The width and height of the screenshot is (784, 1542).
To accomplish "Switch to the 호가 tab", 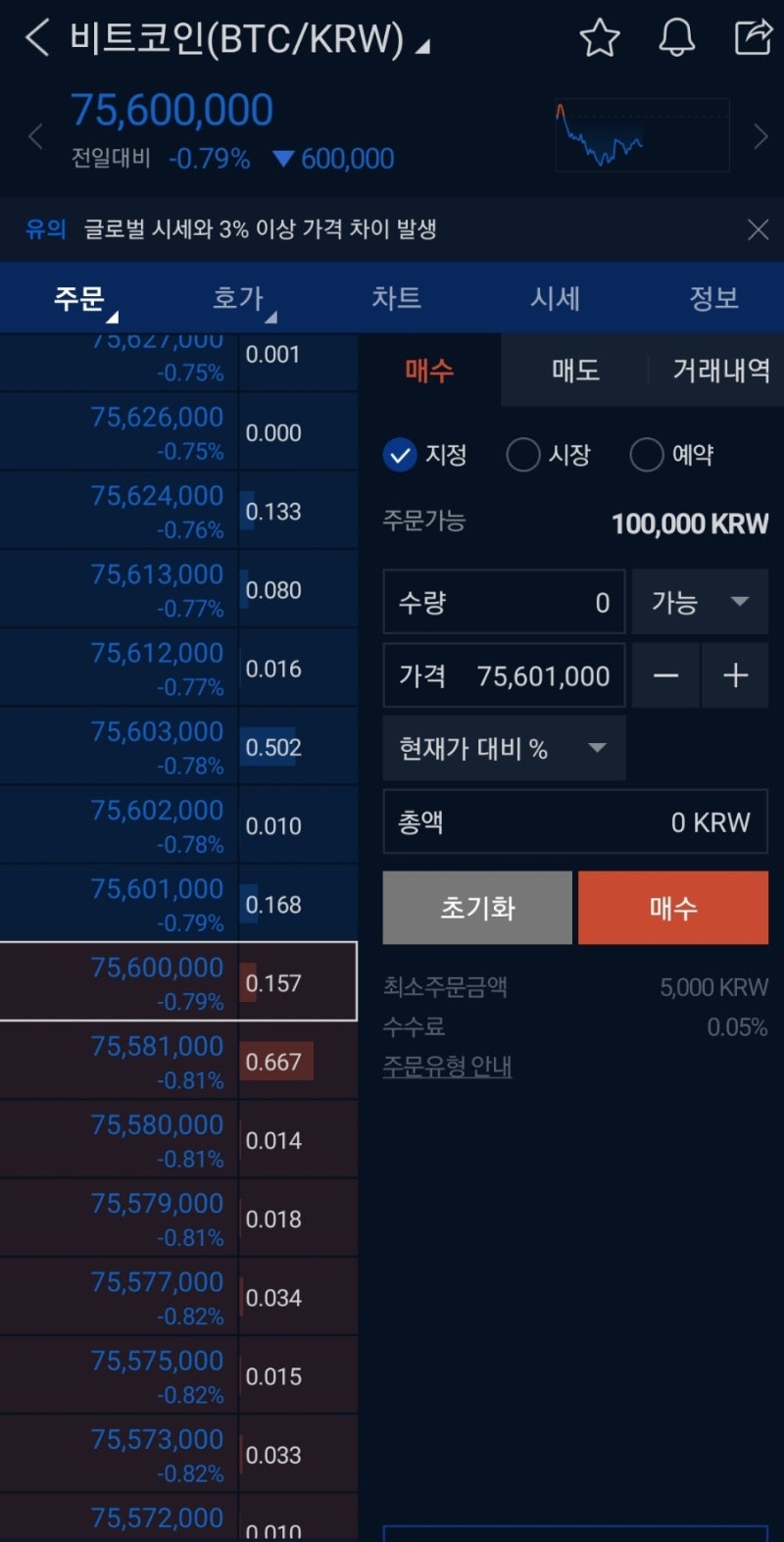I will coord(238,298).
